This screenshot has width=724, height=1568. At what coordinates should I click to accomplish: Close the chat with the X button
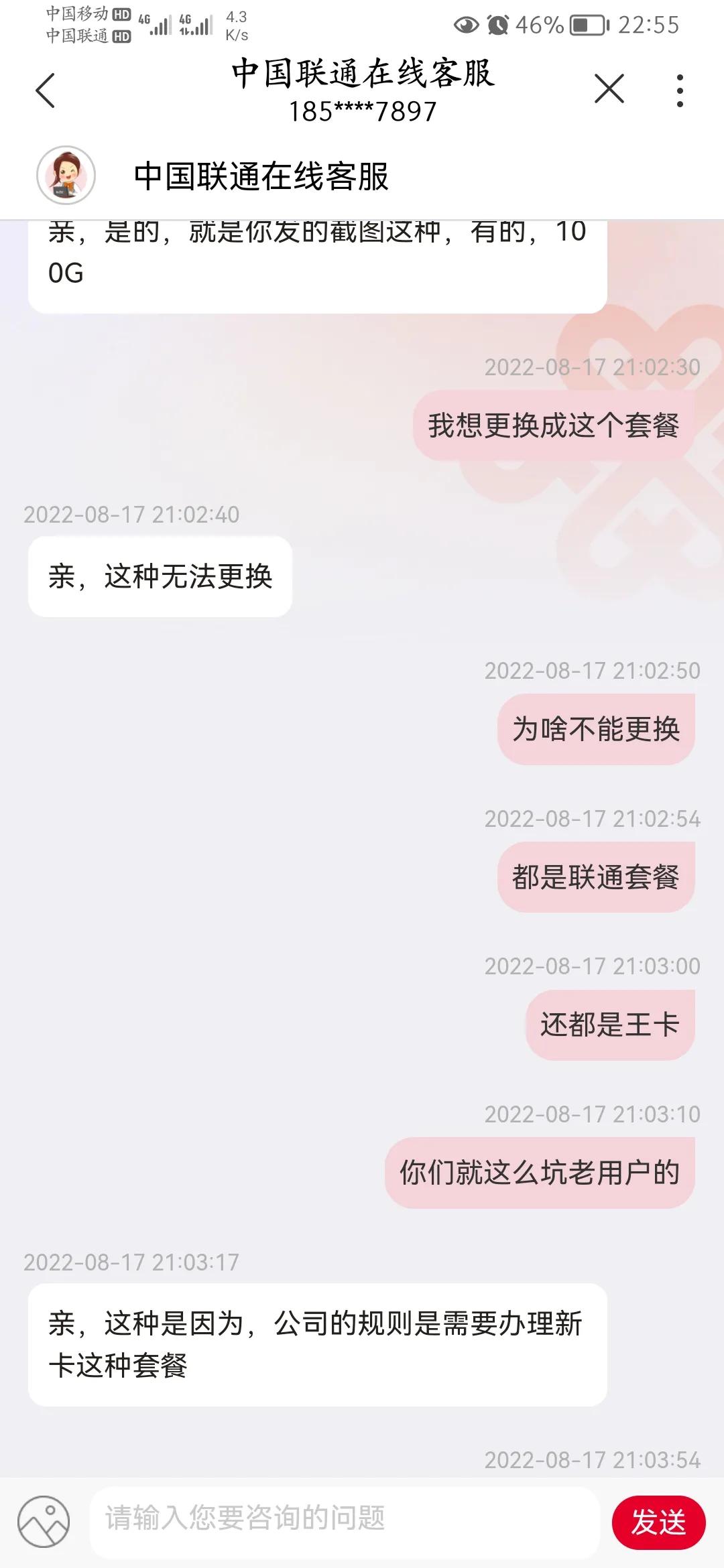(609, 87)
